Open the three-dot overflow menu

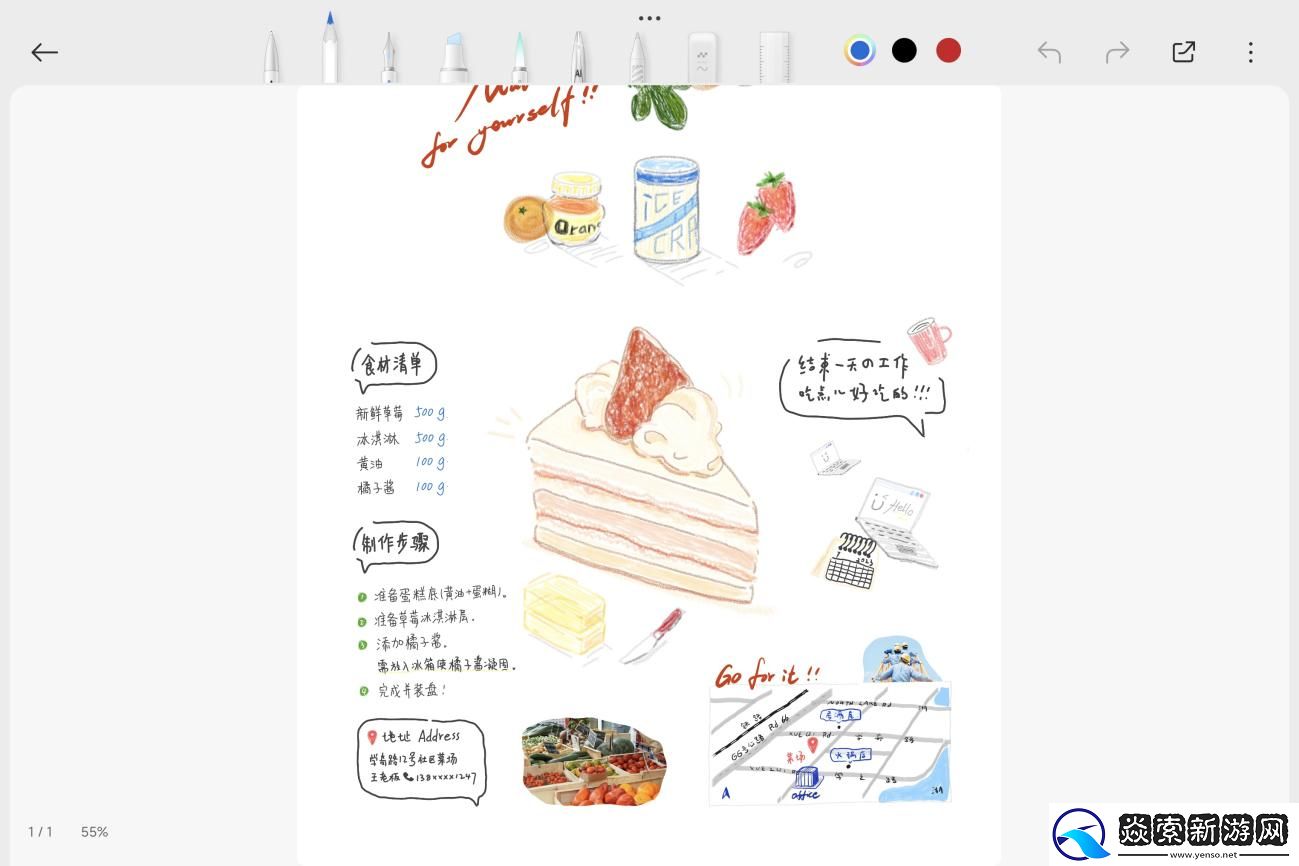(1250, 52)
